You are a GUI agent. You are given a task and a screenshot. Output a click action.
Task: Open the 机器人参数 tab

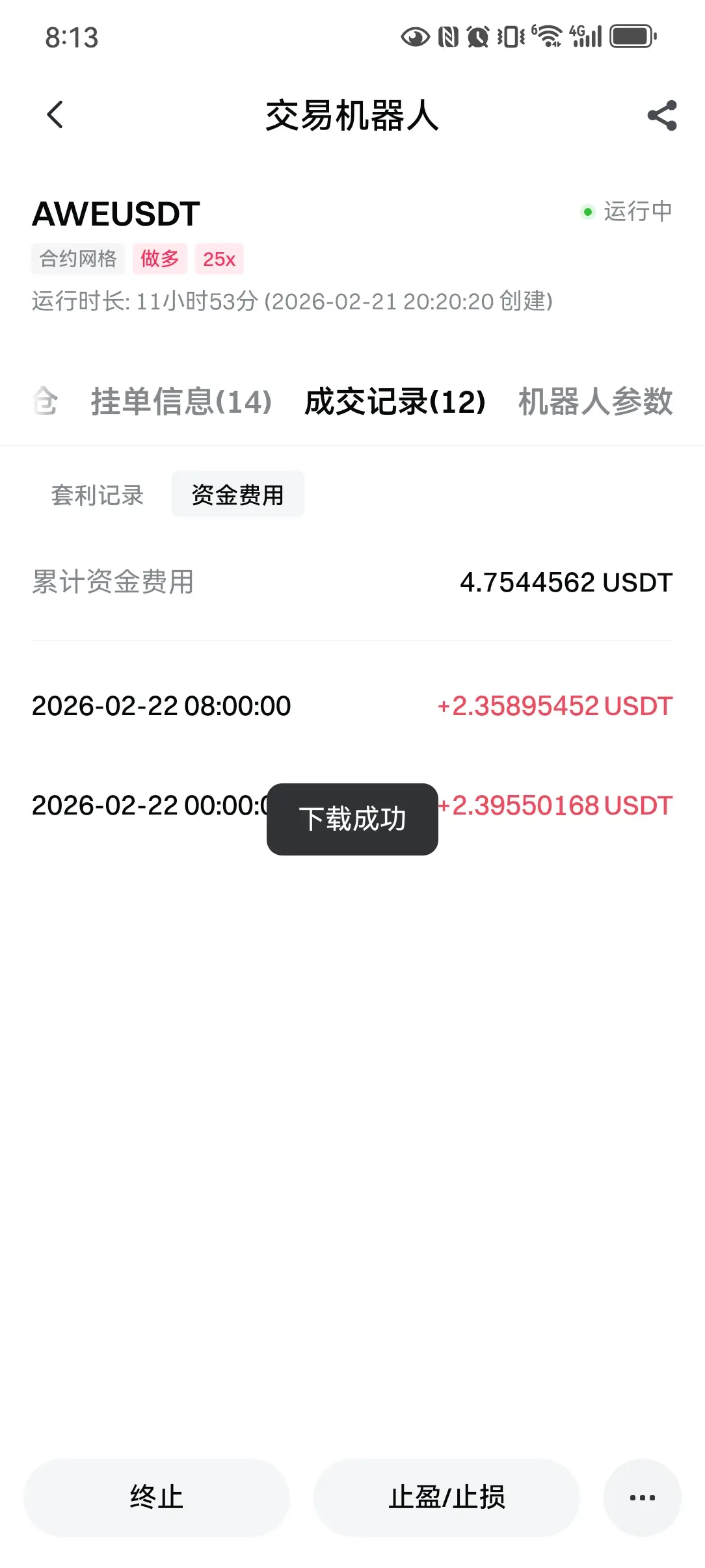tap(595, 401)
